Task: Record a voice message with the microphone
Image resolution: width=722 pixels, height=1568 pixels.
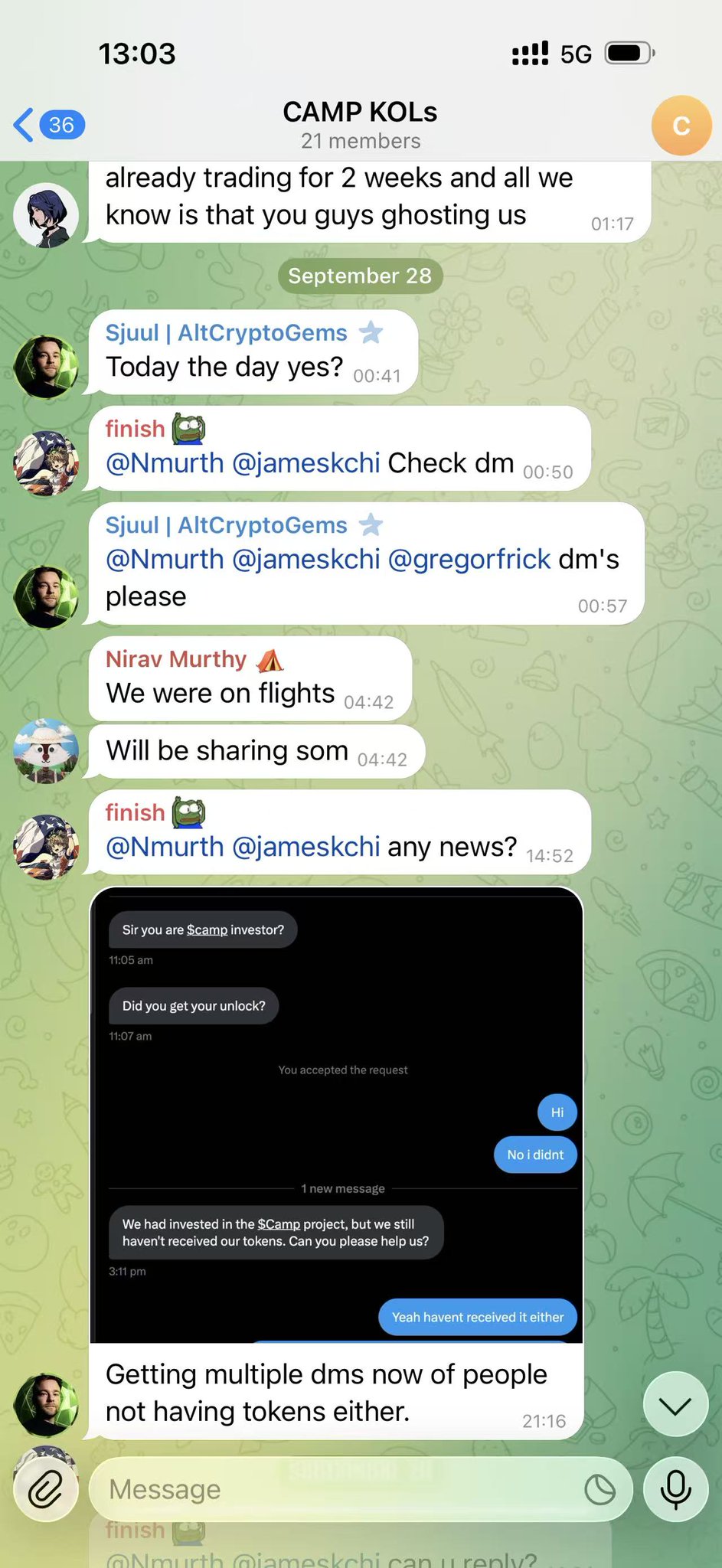Action: [x=675, y=1489]
